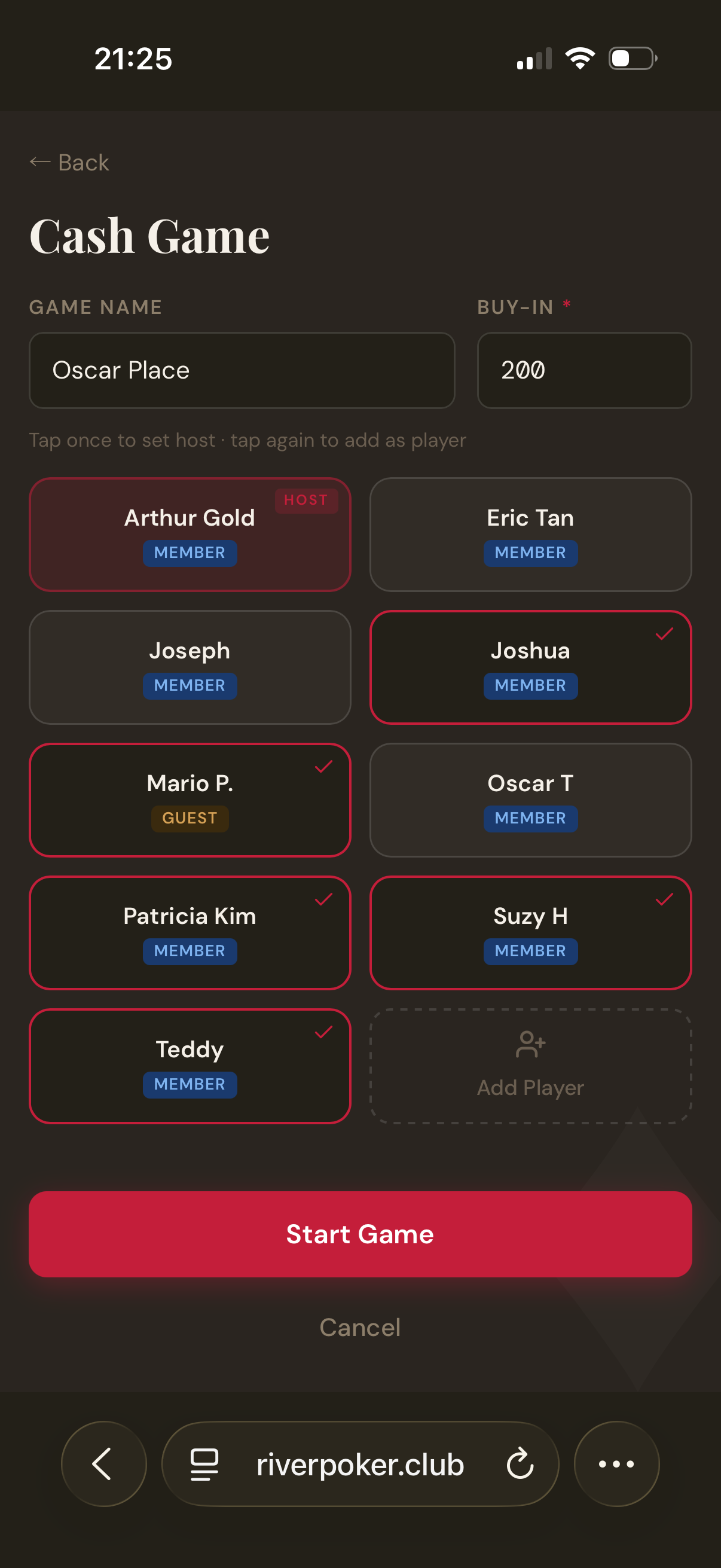721x1568 pixels.
Task: Open the browser's three-dot menu
Action: click(616, 1463)
